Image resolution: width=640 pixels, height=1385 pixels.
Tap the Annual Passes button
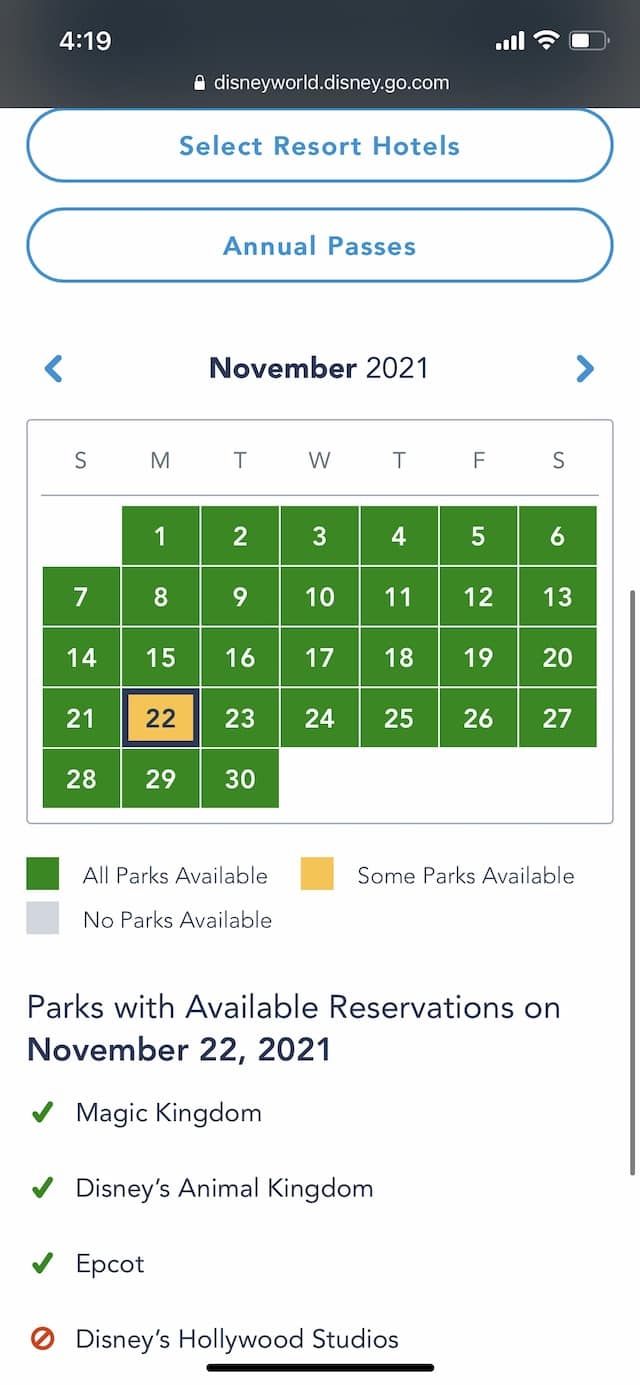pyautogui.click(x=319, y=246)
